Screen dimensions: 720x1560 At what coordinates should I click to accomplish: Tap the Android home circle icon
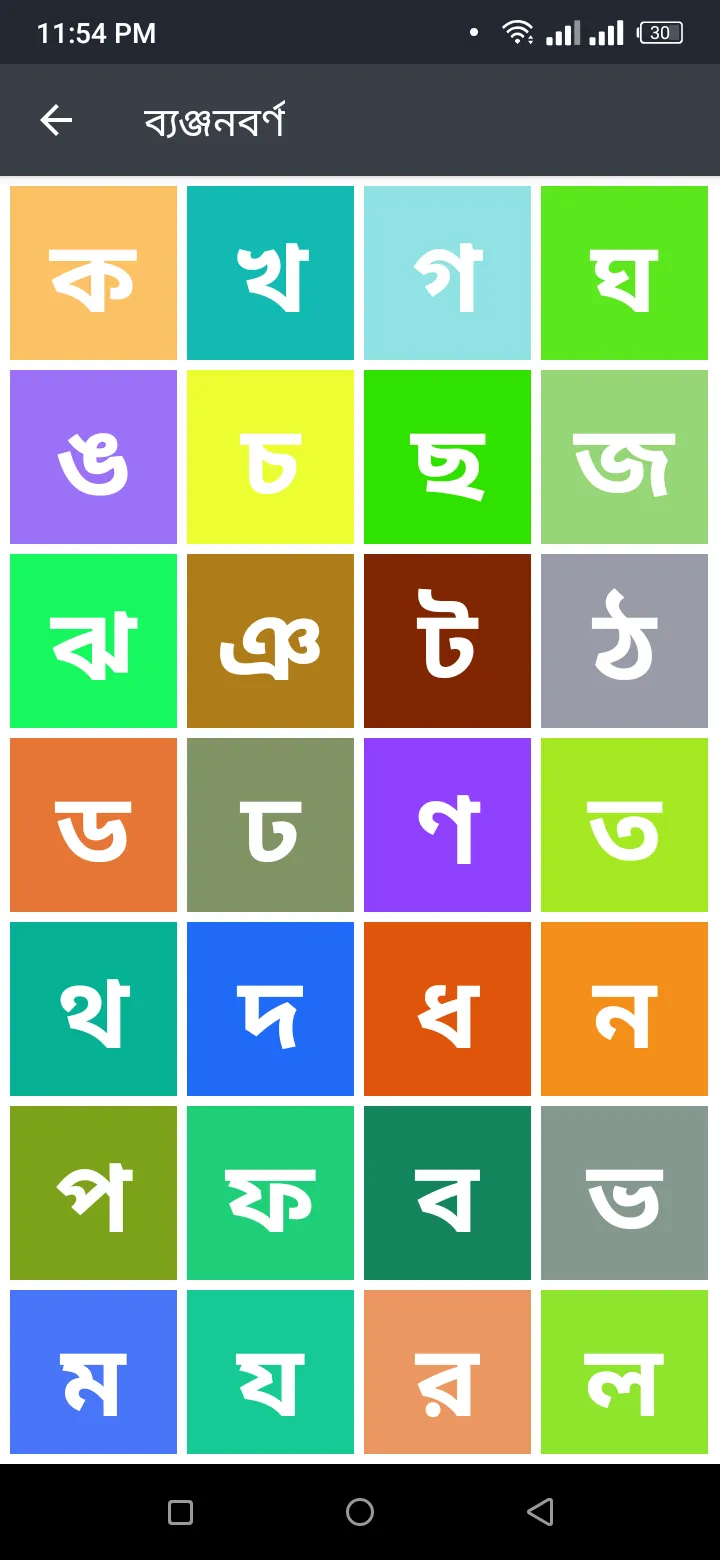[360, 1511]
